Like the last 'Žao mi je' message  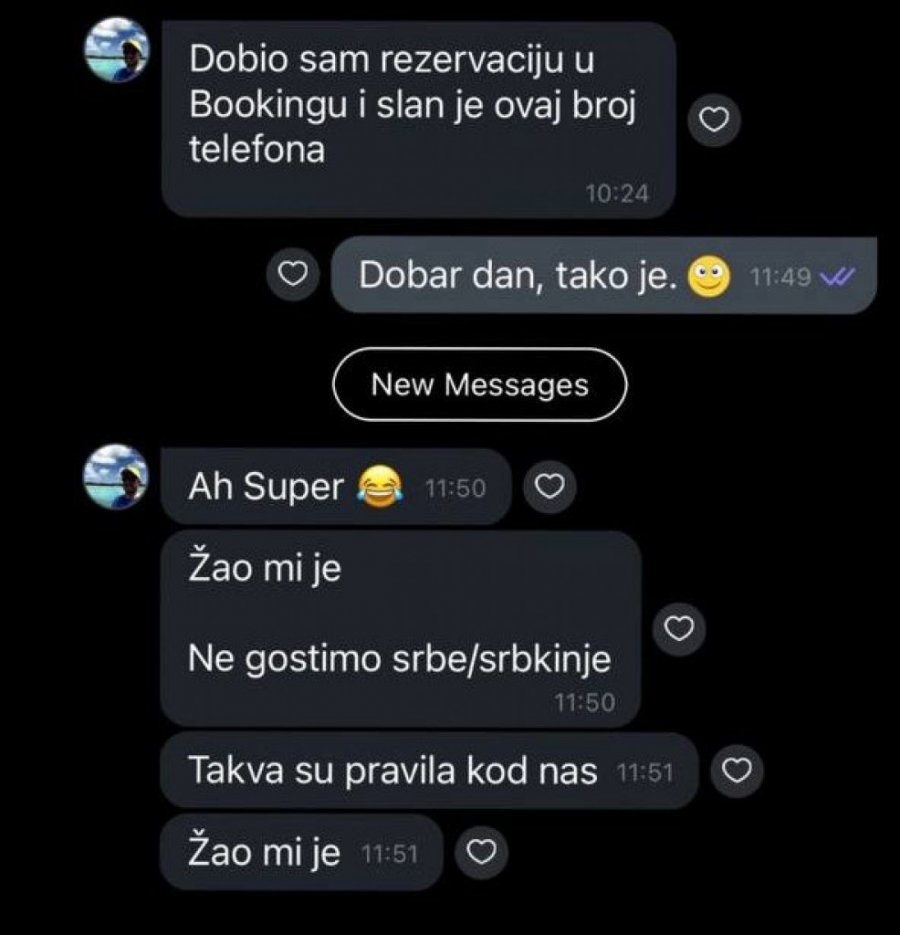tap(482, 853)
